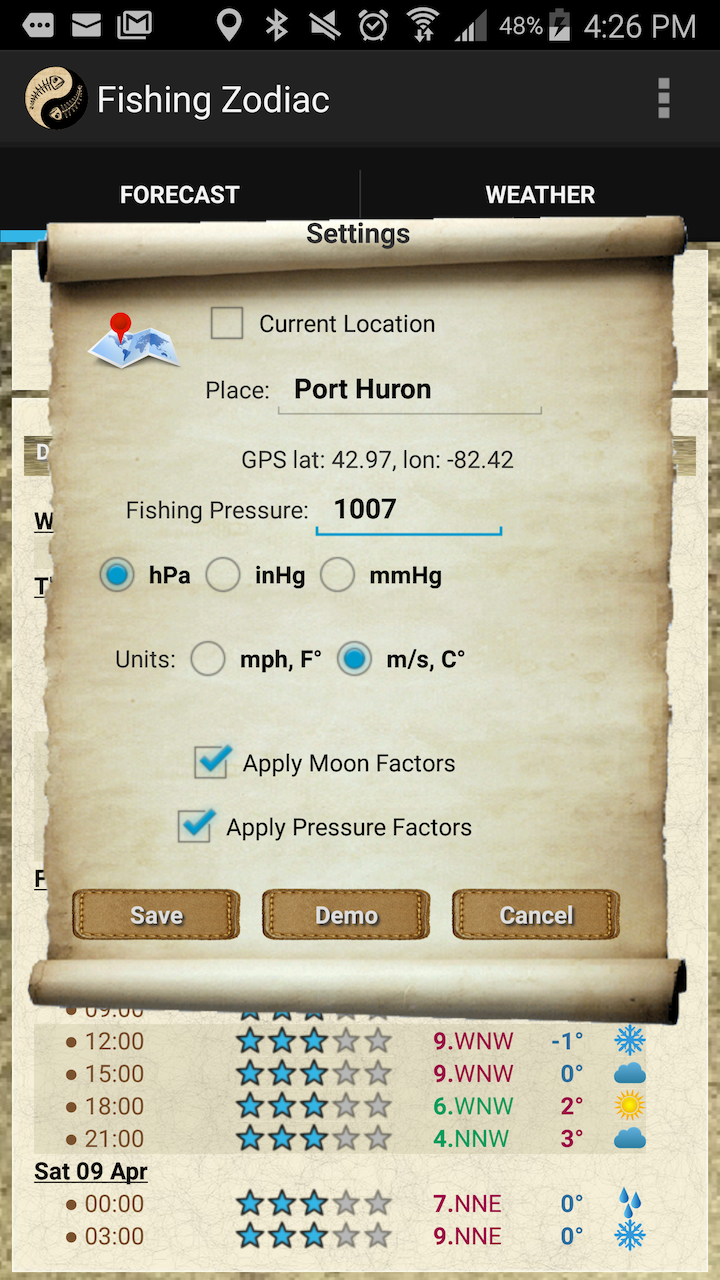Save the fishing settings
This screenshot has width=720, height=1280.
156,914
